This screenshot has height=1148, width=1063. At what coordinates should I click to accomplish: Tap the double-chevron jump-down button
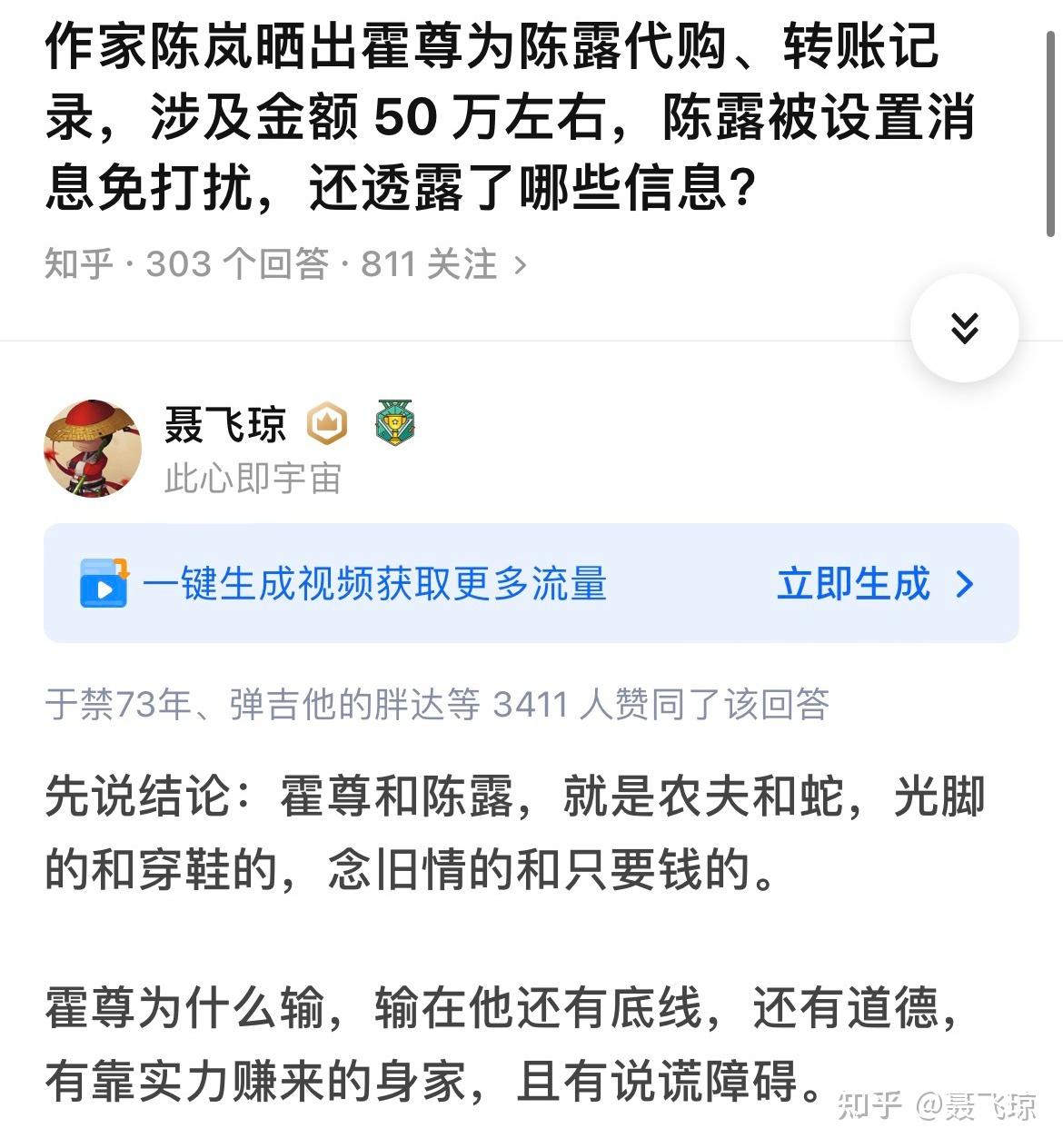coord(964,328)
